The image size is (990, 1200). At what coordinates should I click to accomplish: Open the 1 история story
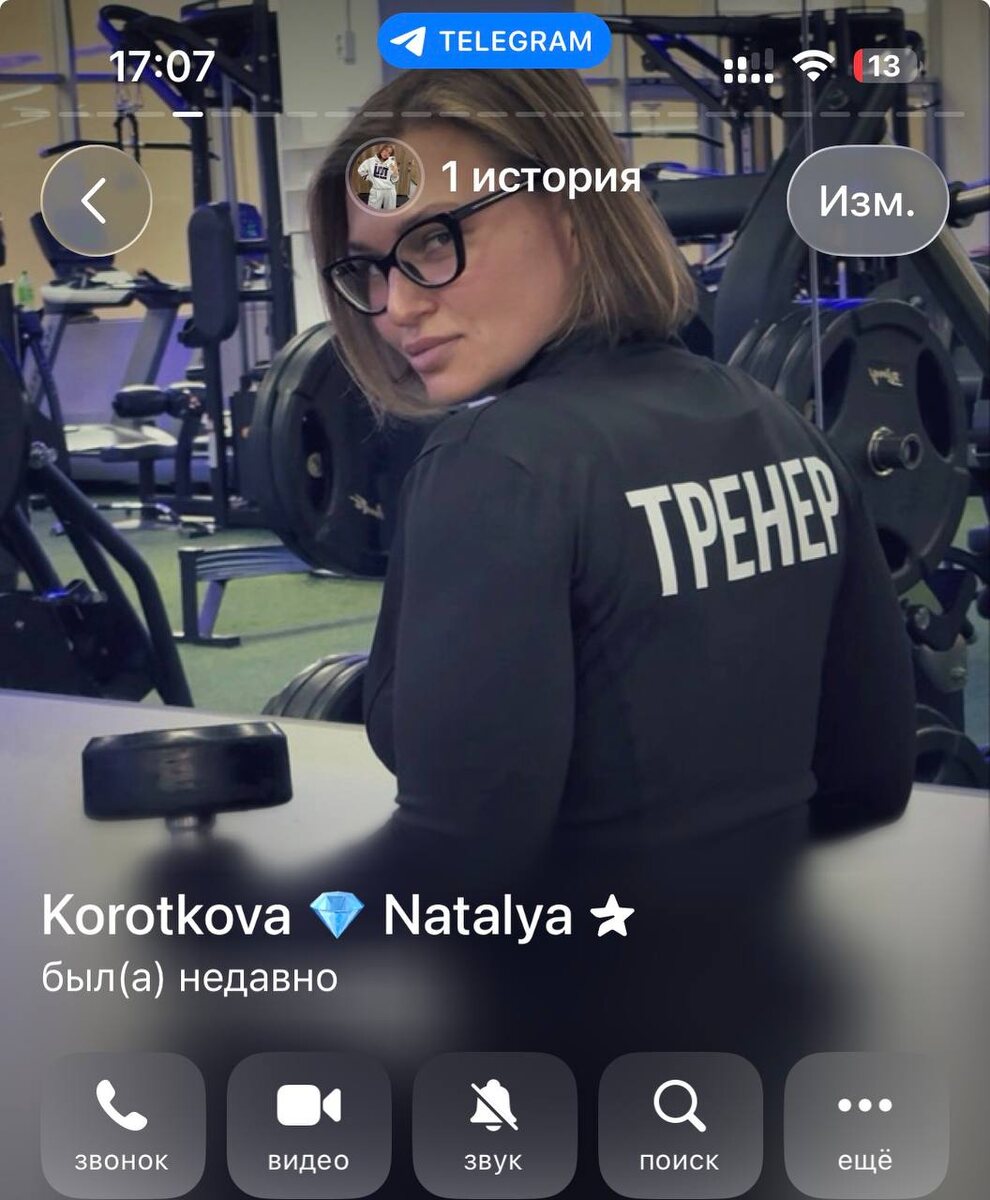(x=494, y=177)
